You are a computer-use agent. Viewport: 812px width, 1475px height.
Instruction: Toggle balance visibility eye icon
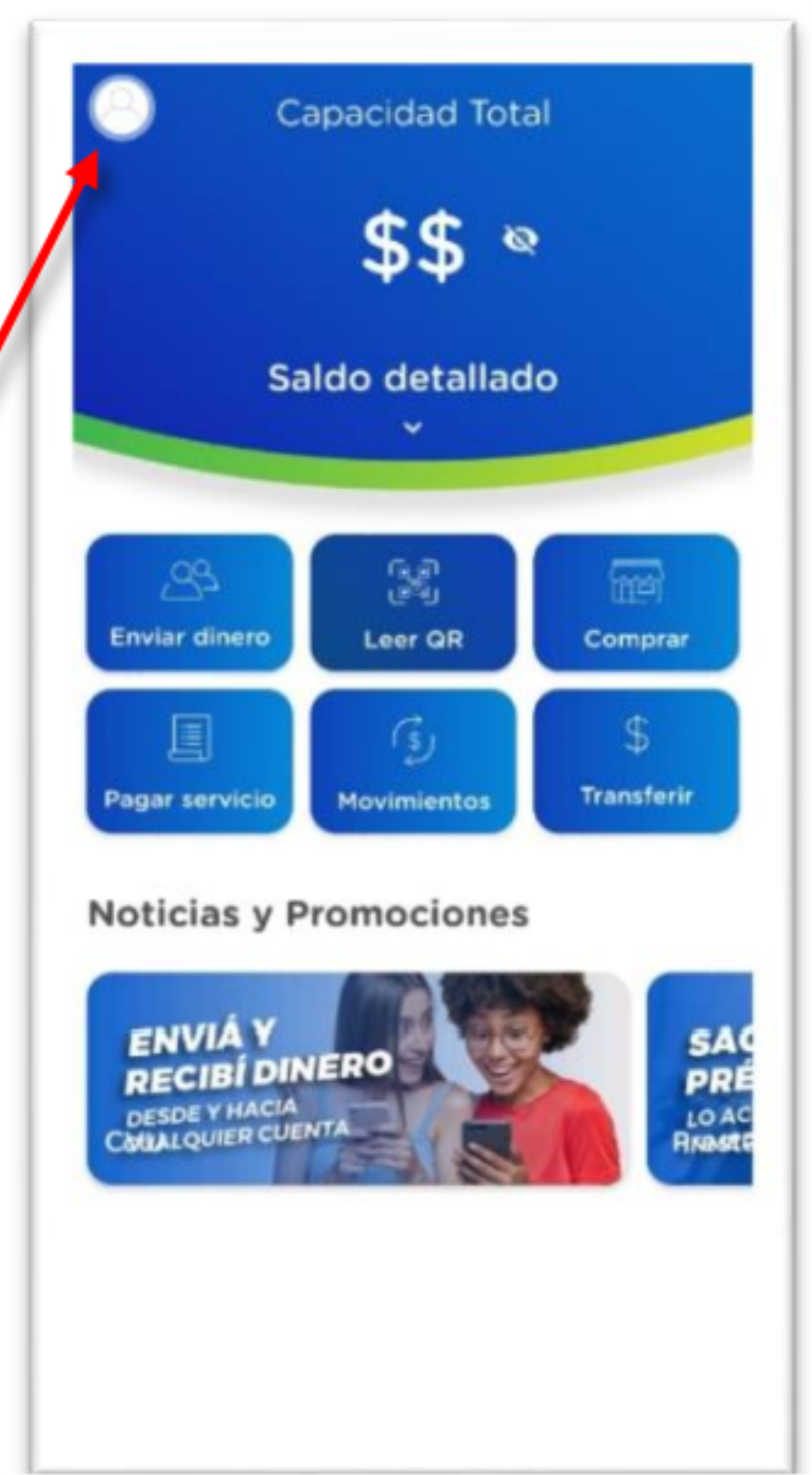(520, 240)
